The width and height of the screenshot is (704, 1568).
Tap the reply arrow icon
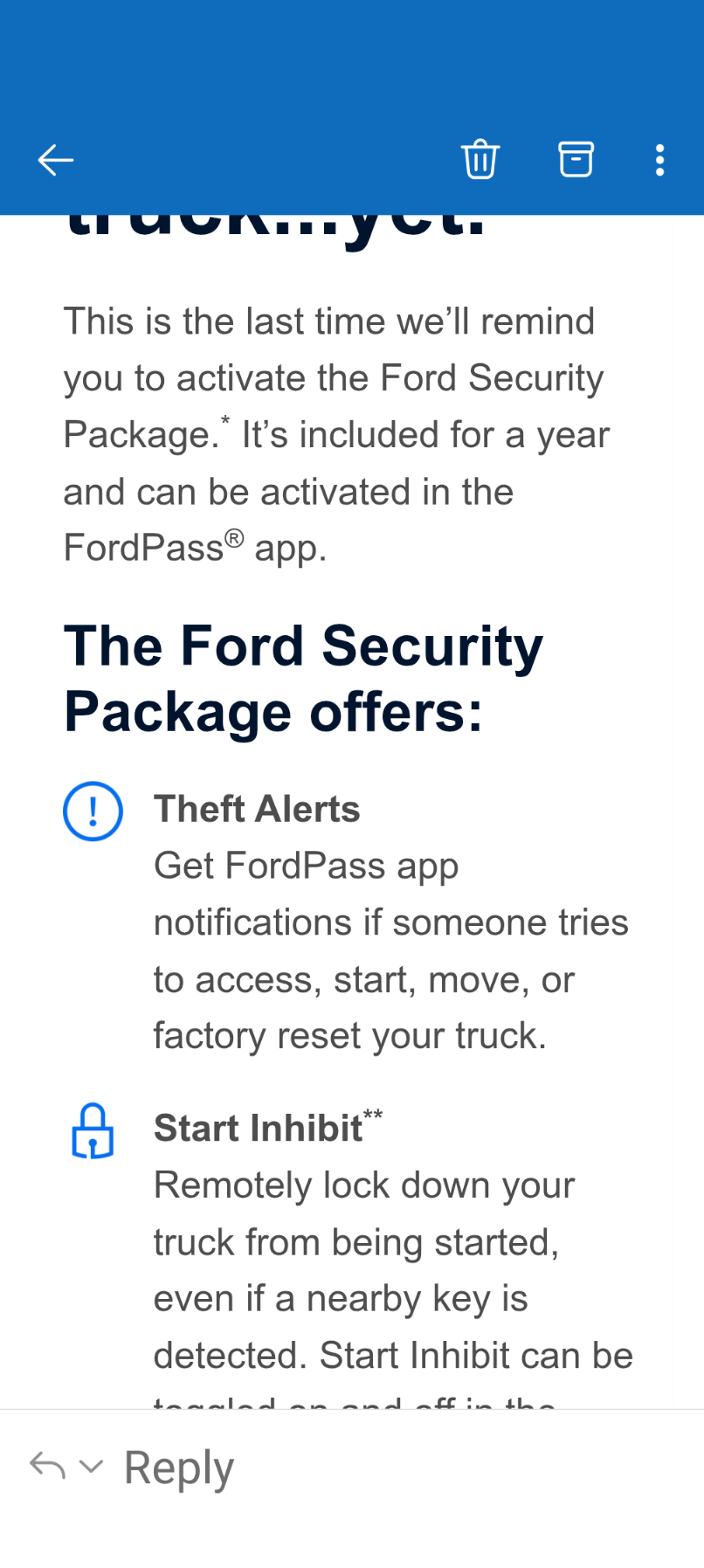click(x=48, y=1466)
